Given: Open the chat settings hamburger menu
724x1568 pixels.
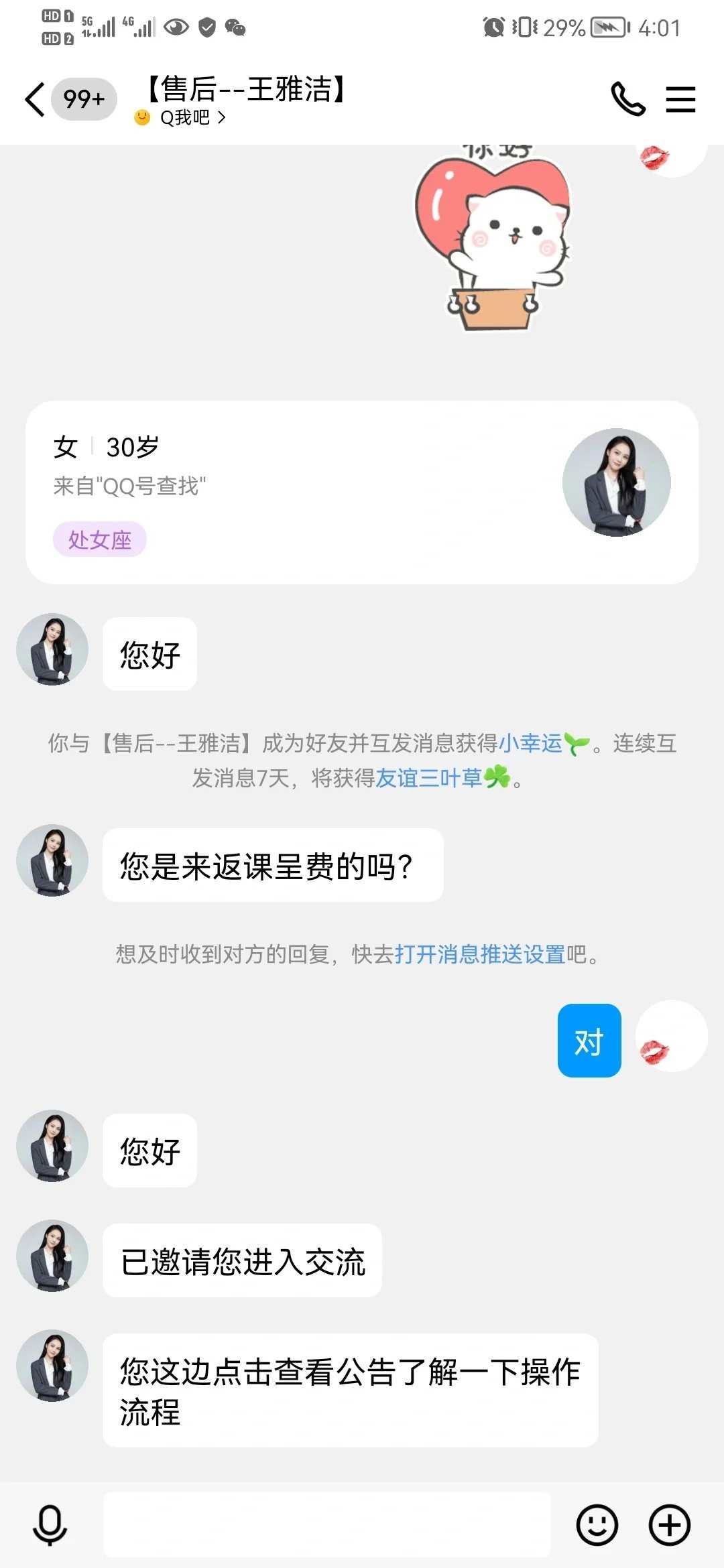Looking at the screenshot, I should [681, 99].
